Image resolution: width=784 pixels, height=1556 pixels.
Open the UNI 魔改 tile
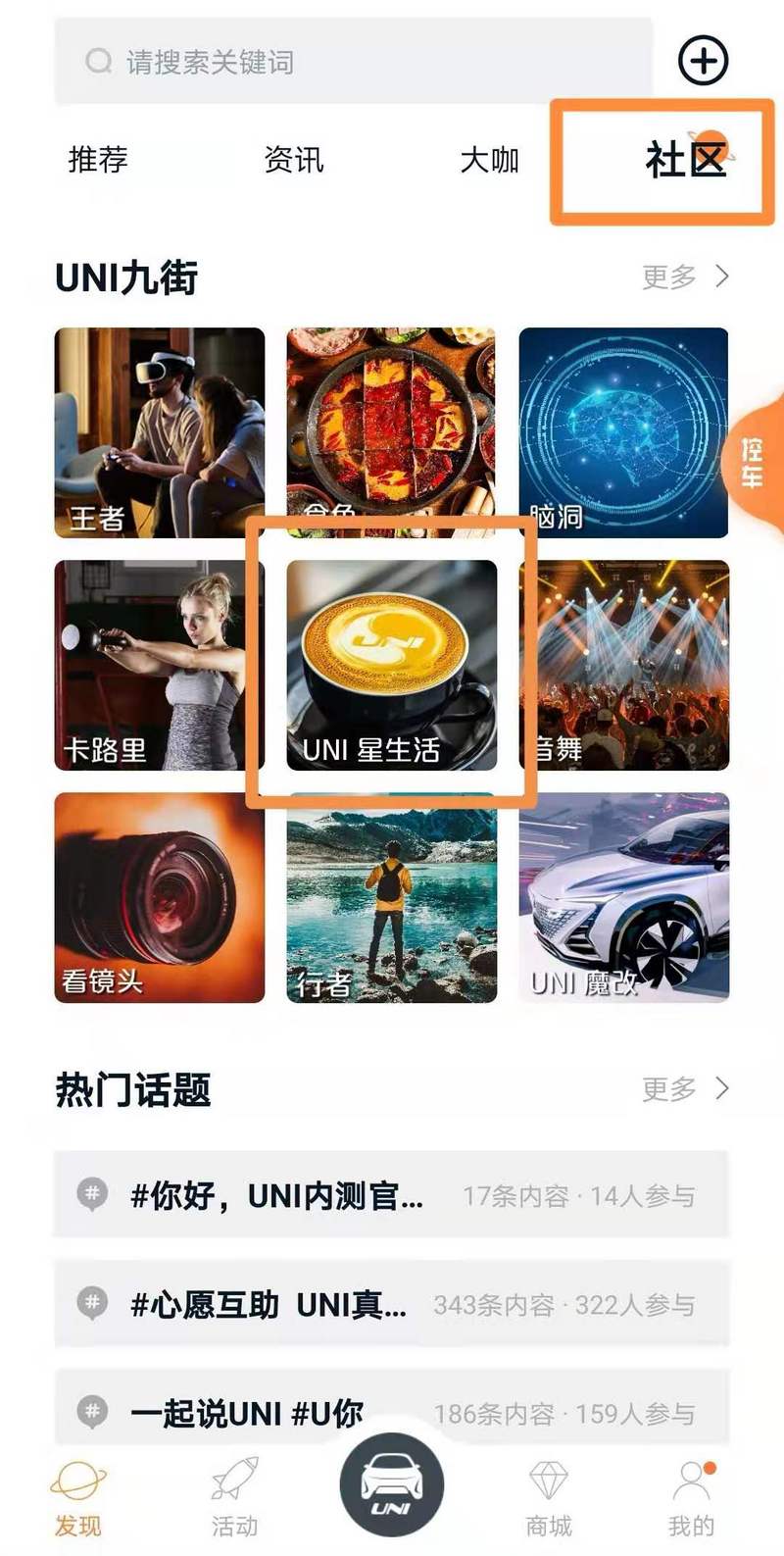coord(623,897)
